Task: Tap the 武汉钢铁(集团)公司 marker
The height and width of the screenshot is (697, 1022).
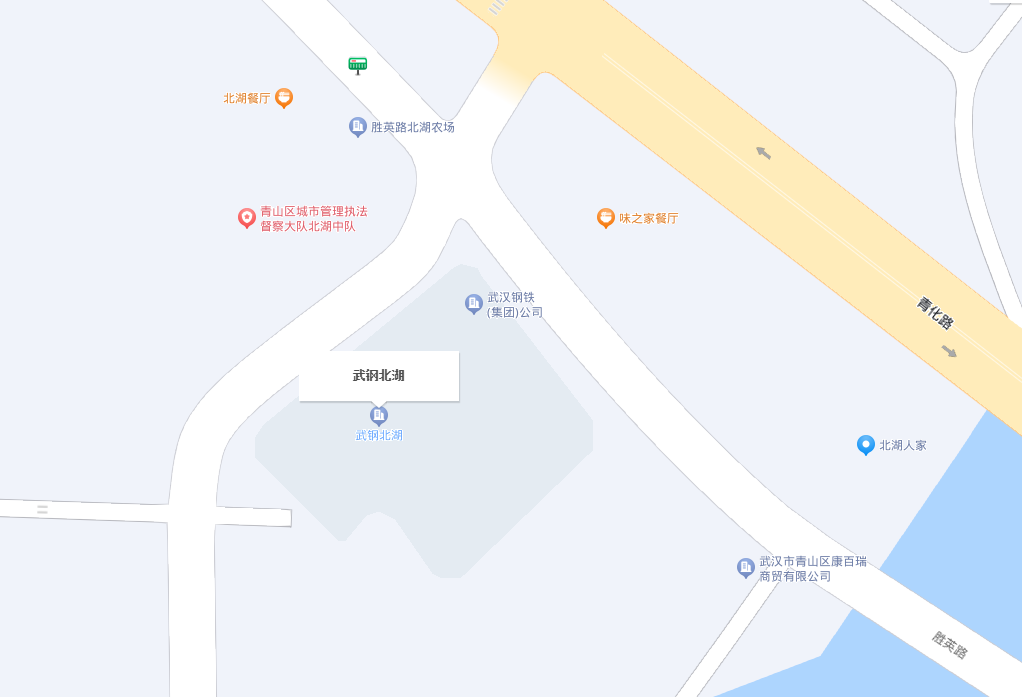Action: (474, 303)
